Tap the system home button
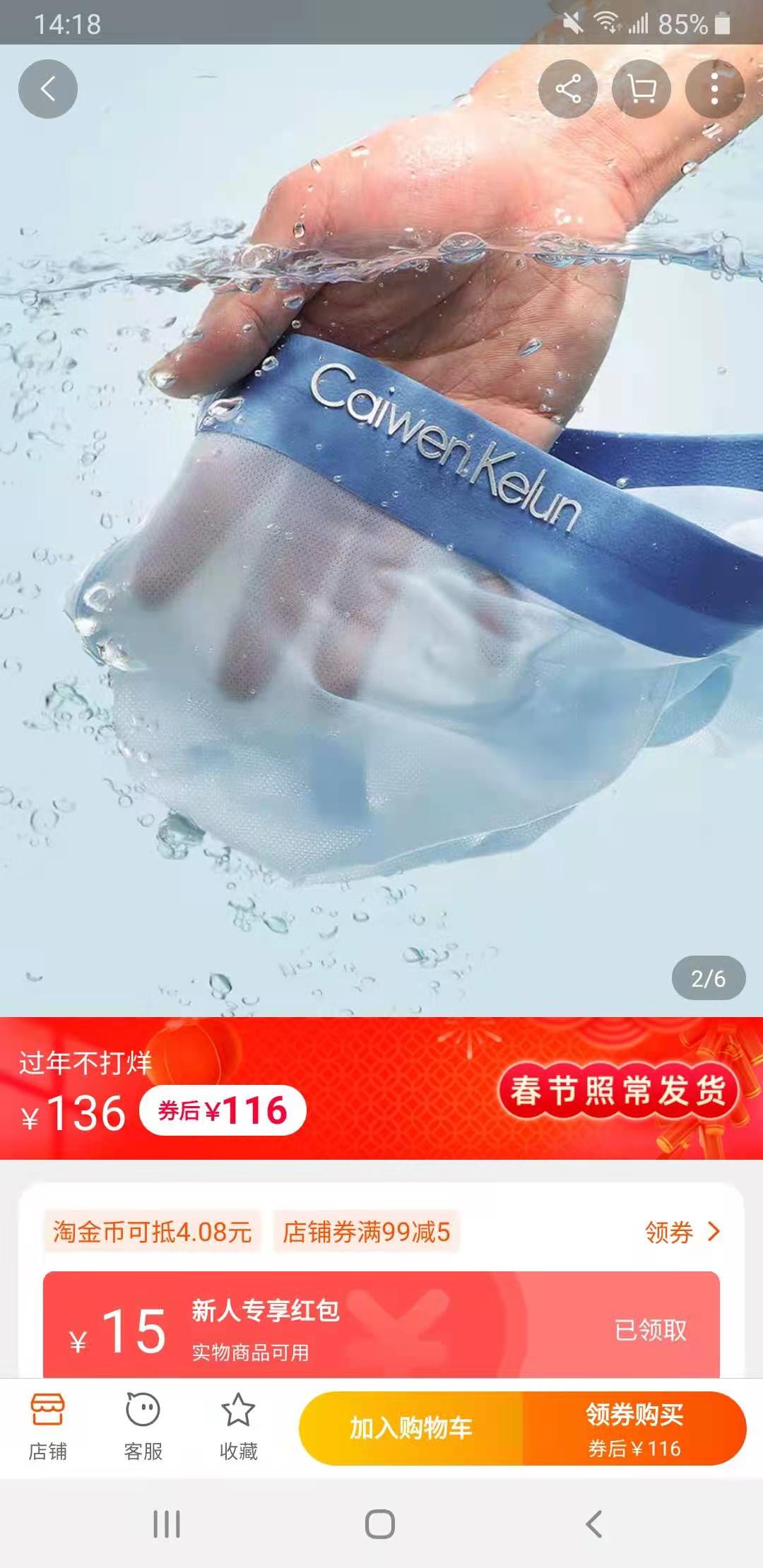 tap(380, 1524)
